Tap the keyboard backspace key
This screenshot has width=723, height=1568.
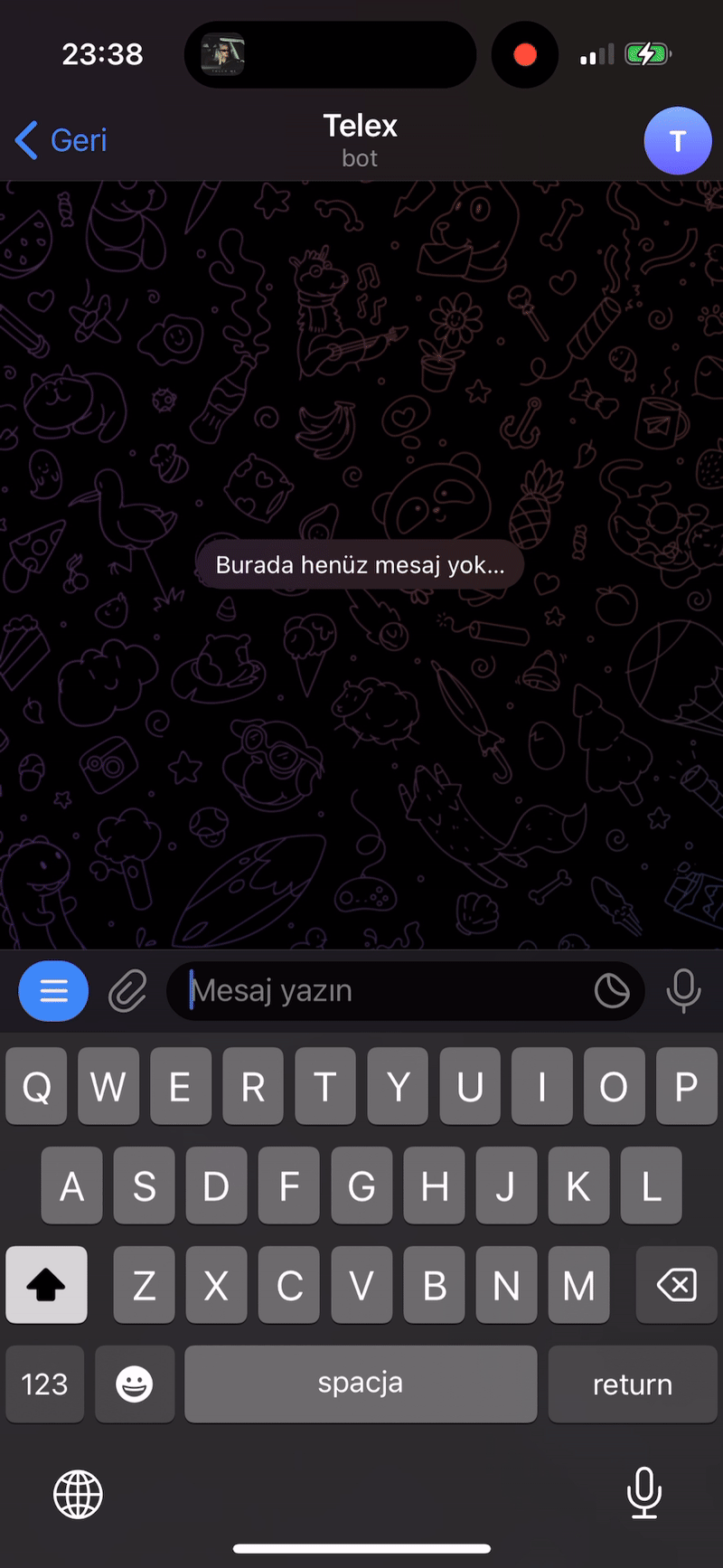click(x=676, y=1285)
